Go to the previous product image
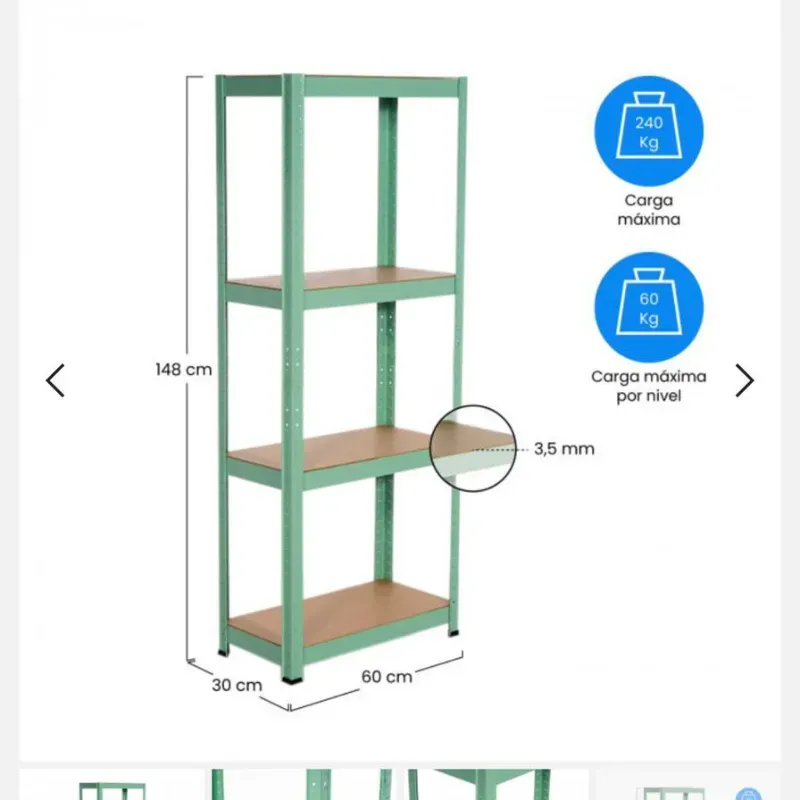Viewport: 800px width, 800px height. point(56,380)
